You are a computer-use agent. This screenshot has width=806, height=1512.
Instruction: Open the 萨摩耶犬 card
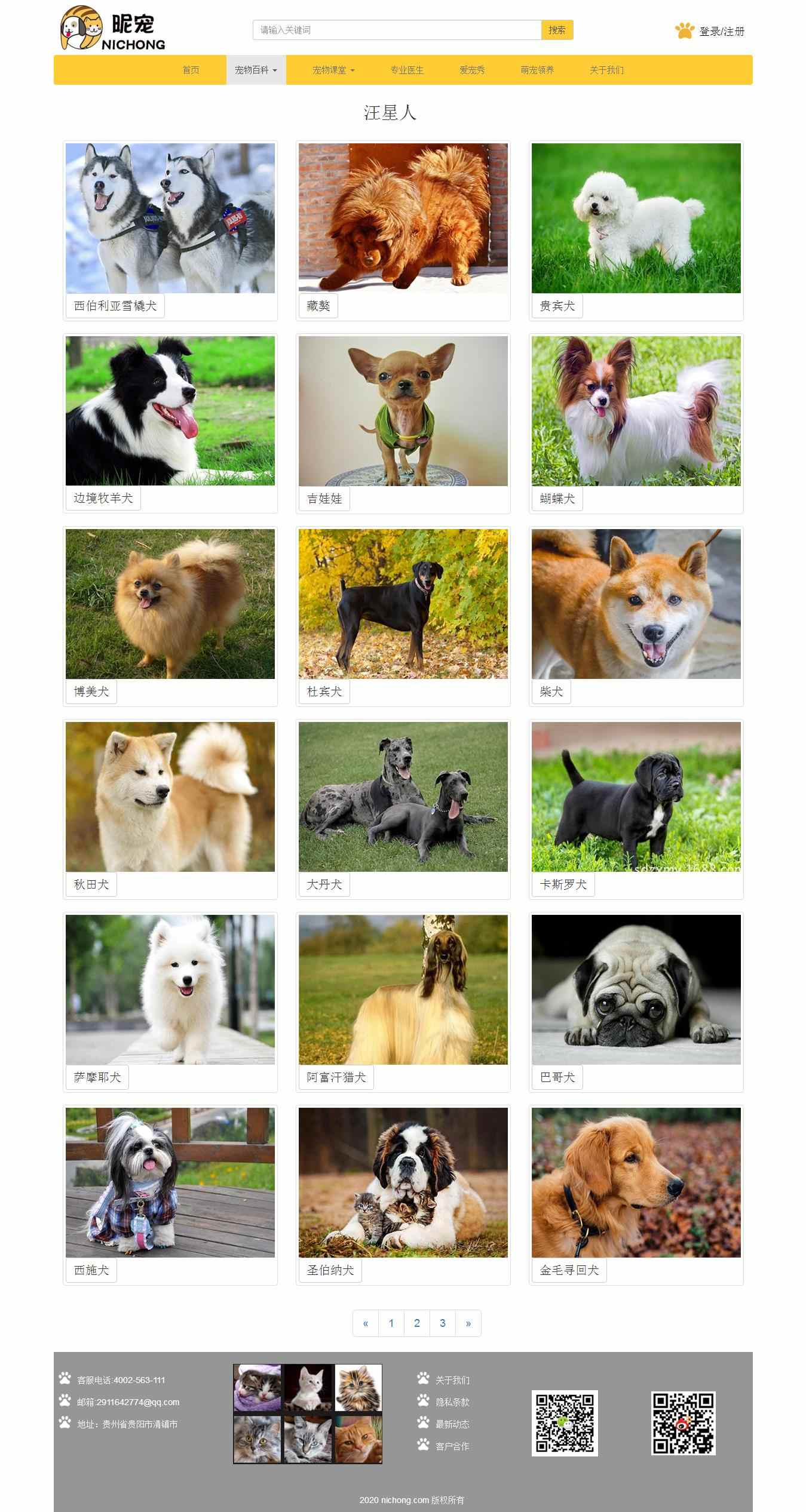click(x=170, y=990)
